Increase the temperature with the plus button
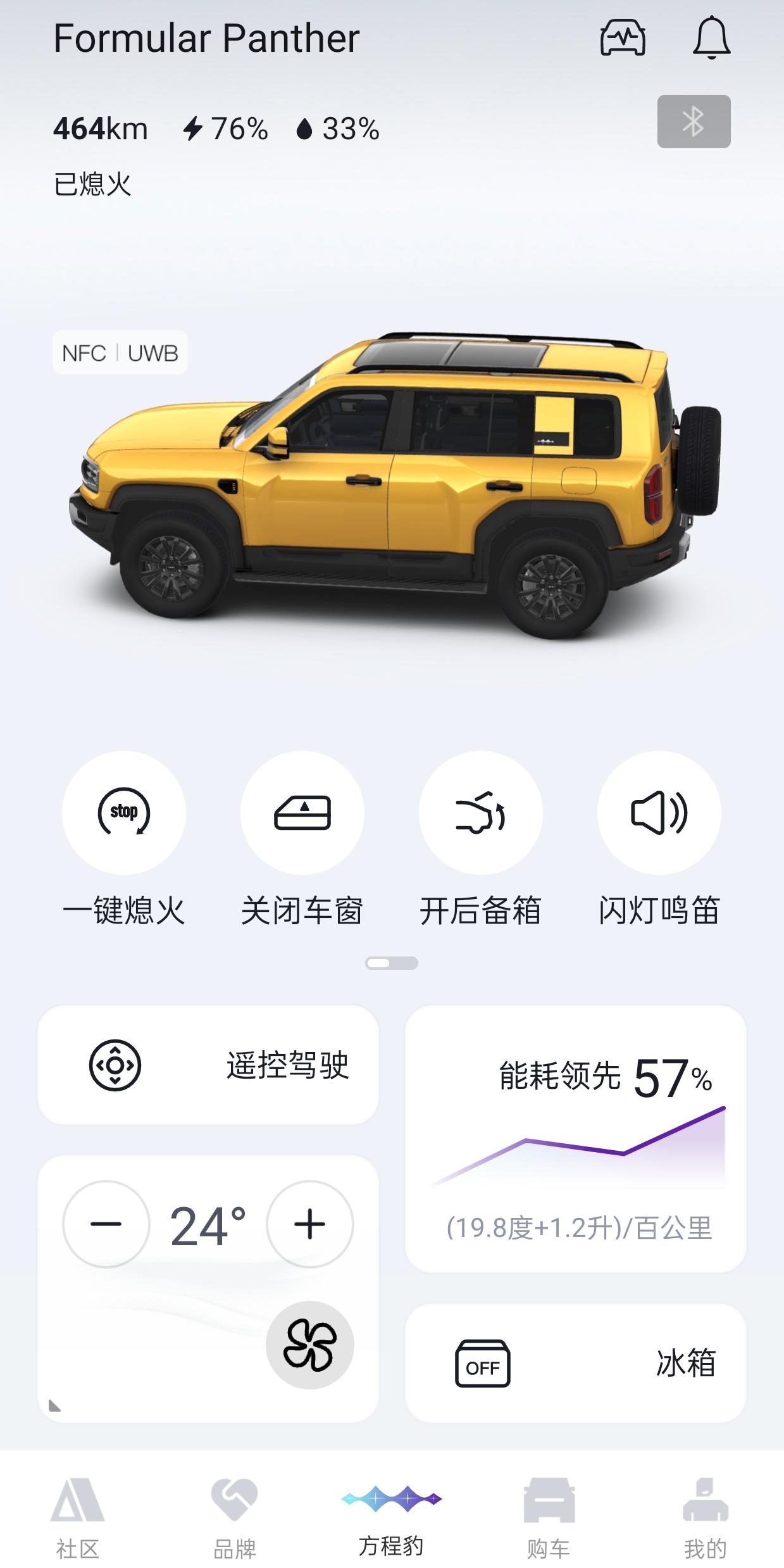 click(x=310, y=1224)
